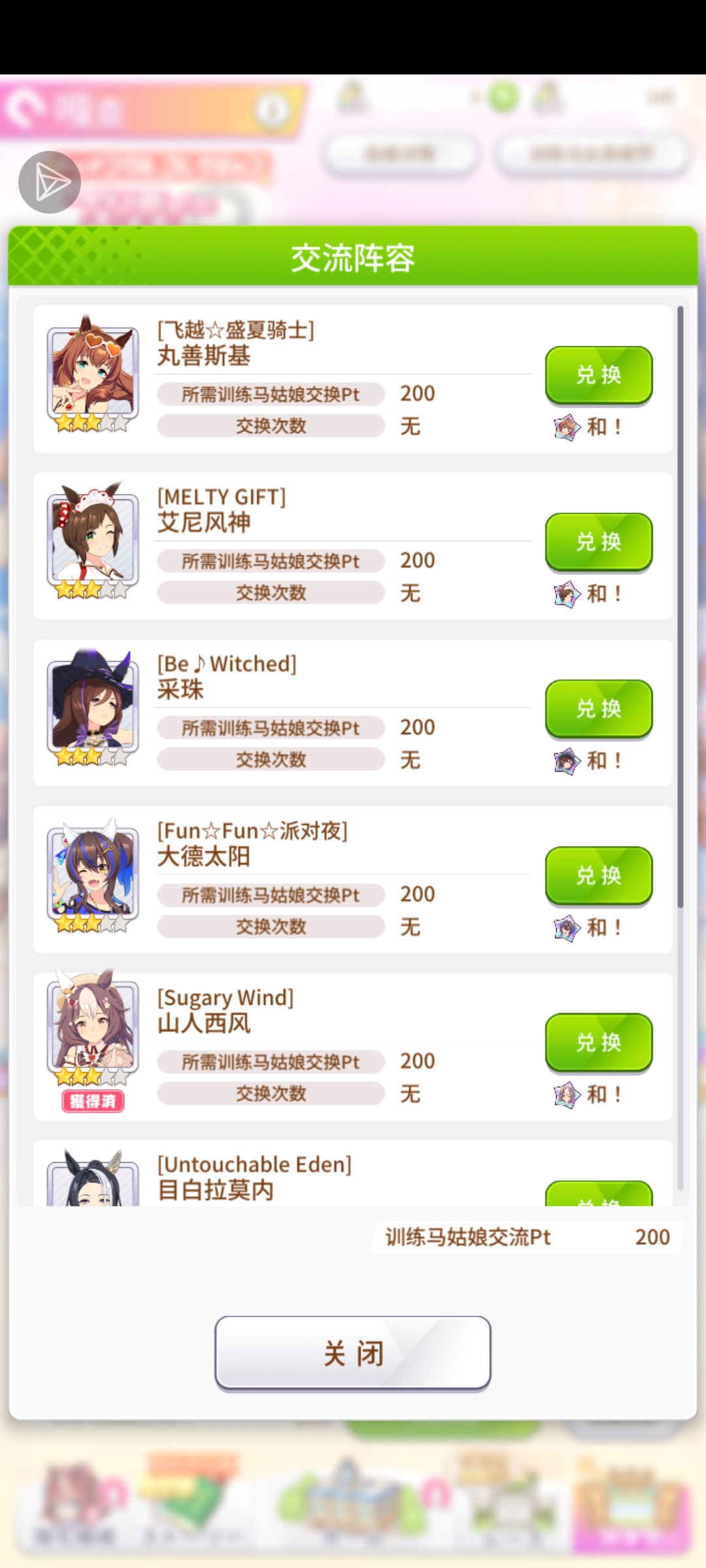Tap 兑换 to exchange for 丸善斯基
This screenshot has width=706, height=1568.
pyautogui.click(x=598, y=374)
